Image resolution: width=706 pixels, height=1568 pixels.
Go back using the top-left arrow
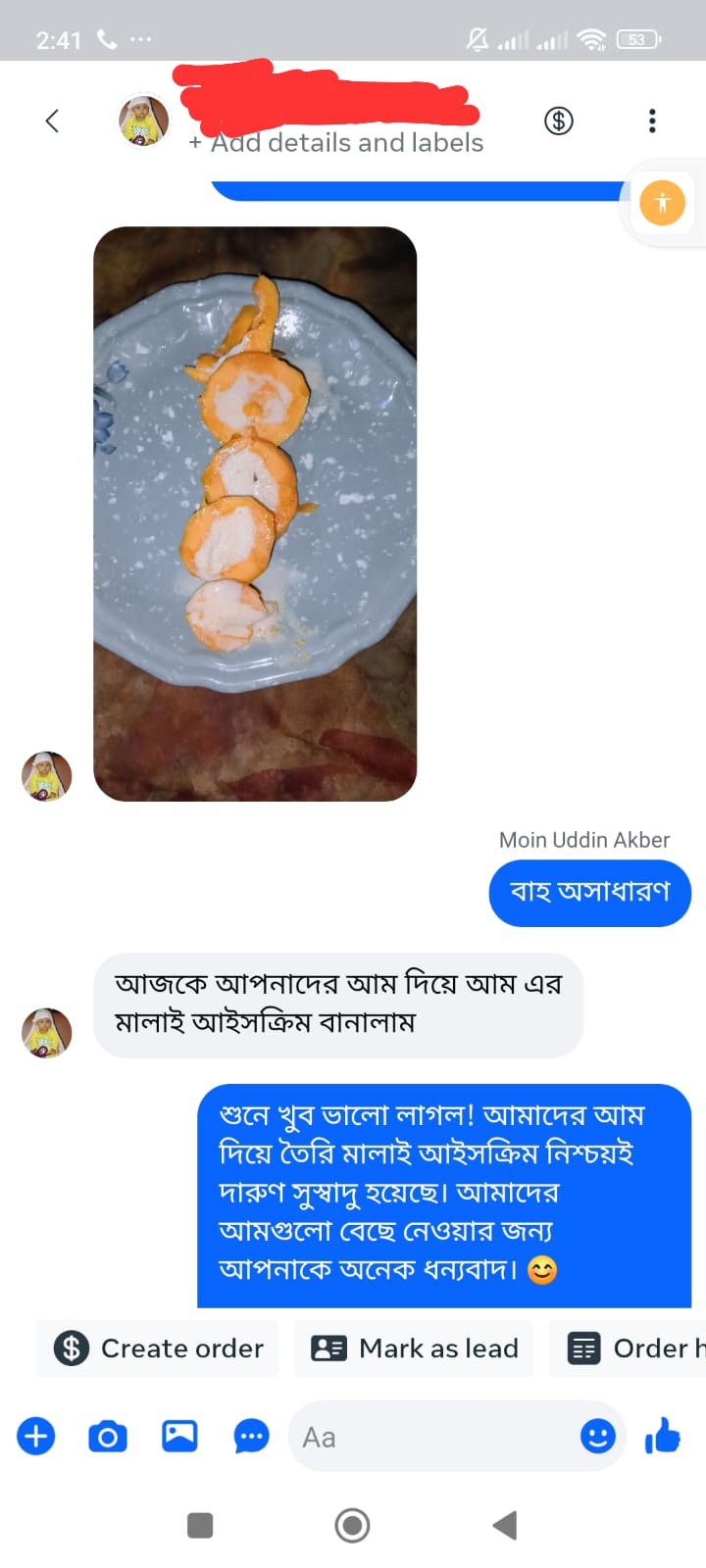(53, 121)
